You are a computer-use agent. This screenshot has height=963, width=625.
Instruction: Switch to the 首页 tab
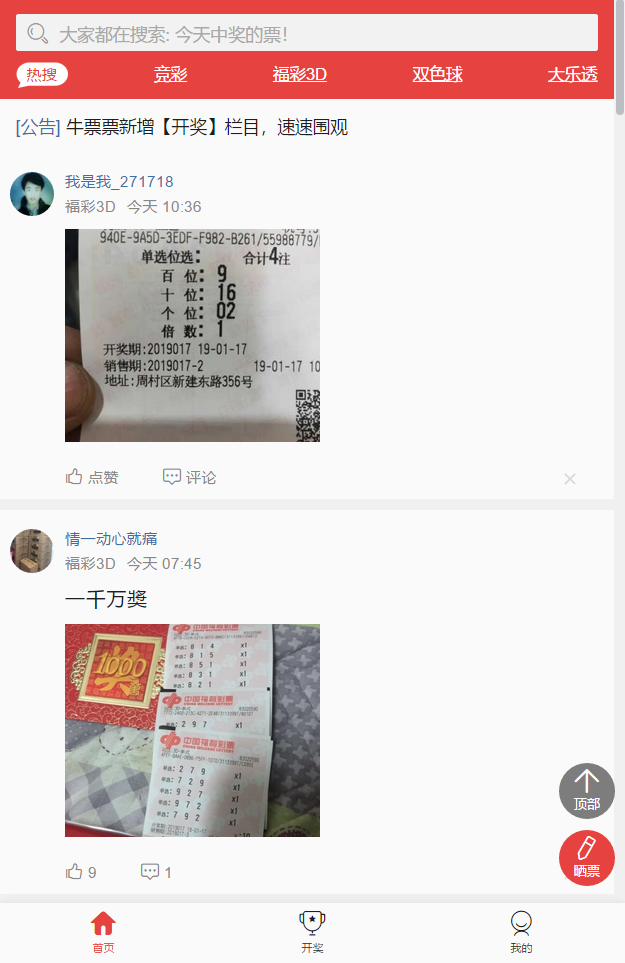pos(103,932)
